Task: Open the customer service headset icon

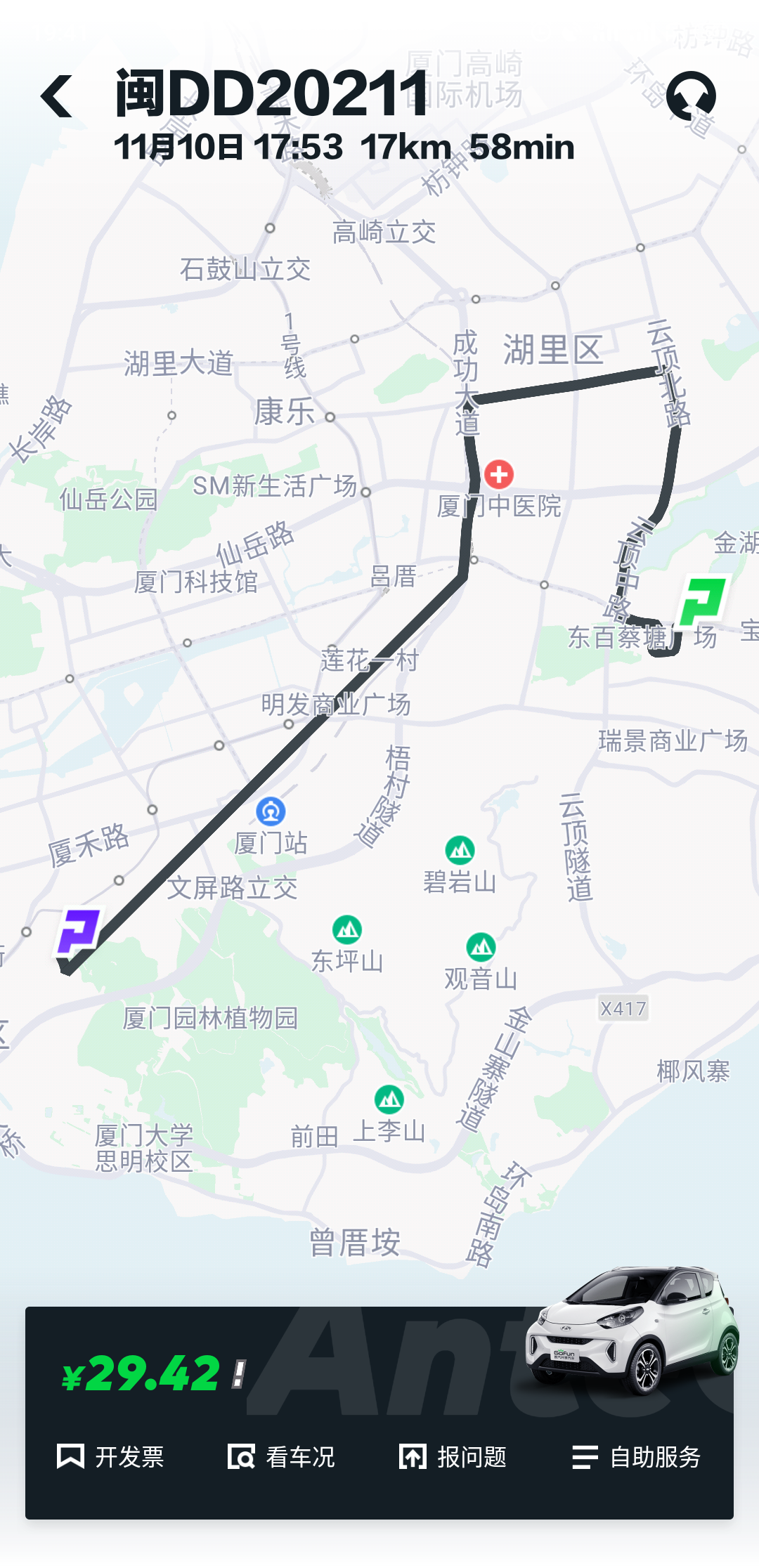Action: point(691,96)
